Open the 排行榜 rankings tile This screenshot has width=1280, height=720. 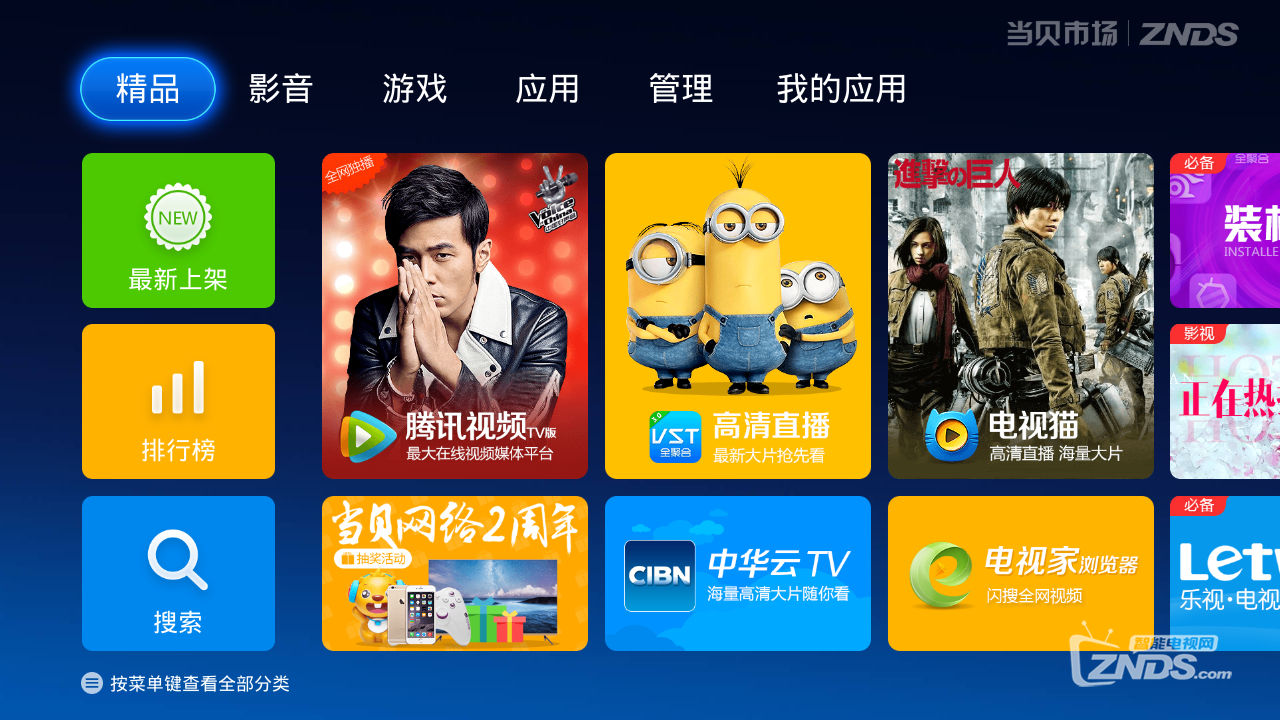(x=178, y=401)
